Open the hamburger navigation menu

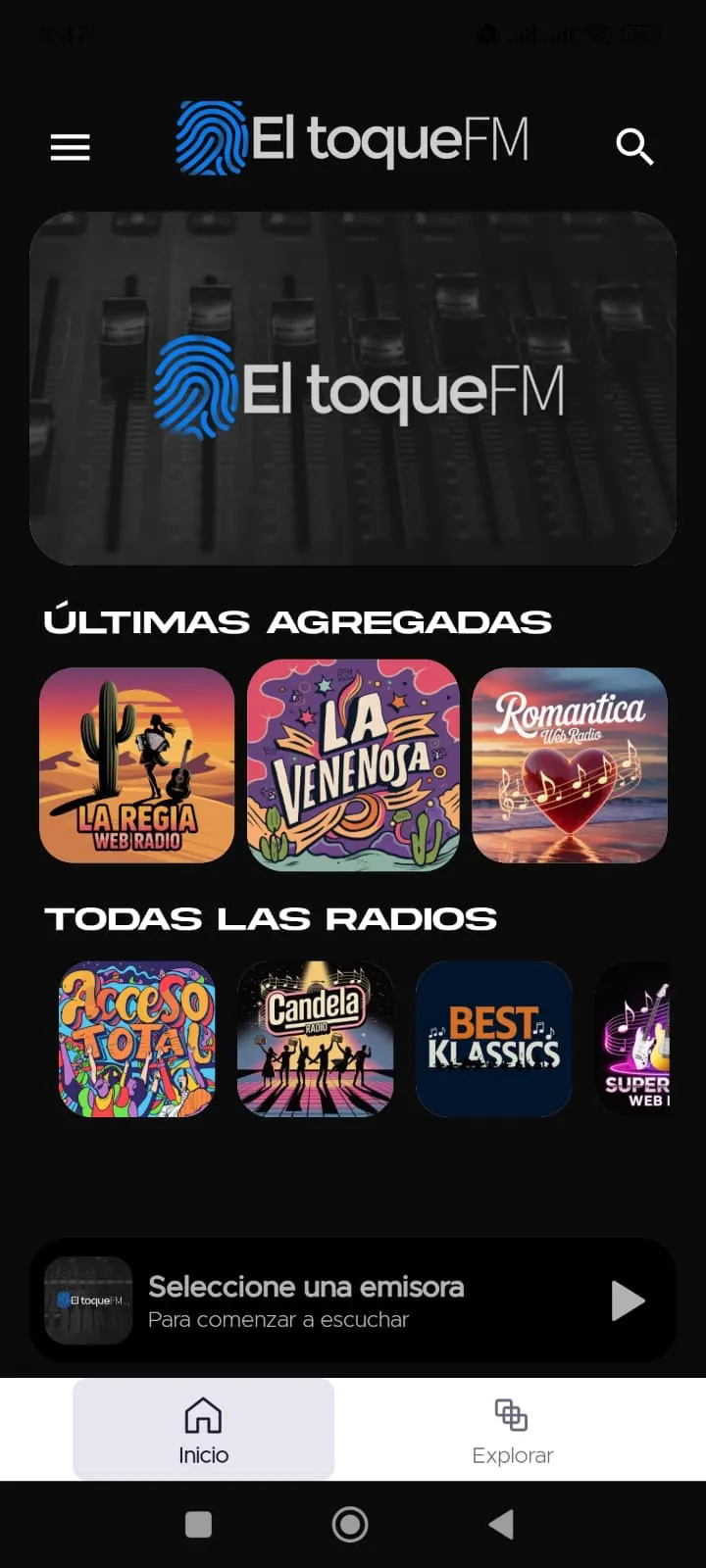[69, 146]
